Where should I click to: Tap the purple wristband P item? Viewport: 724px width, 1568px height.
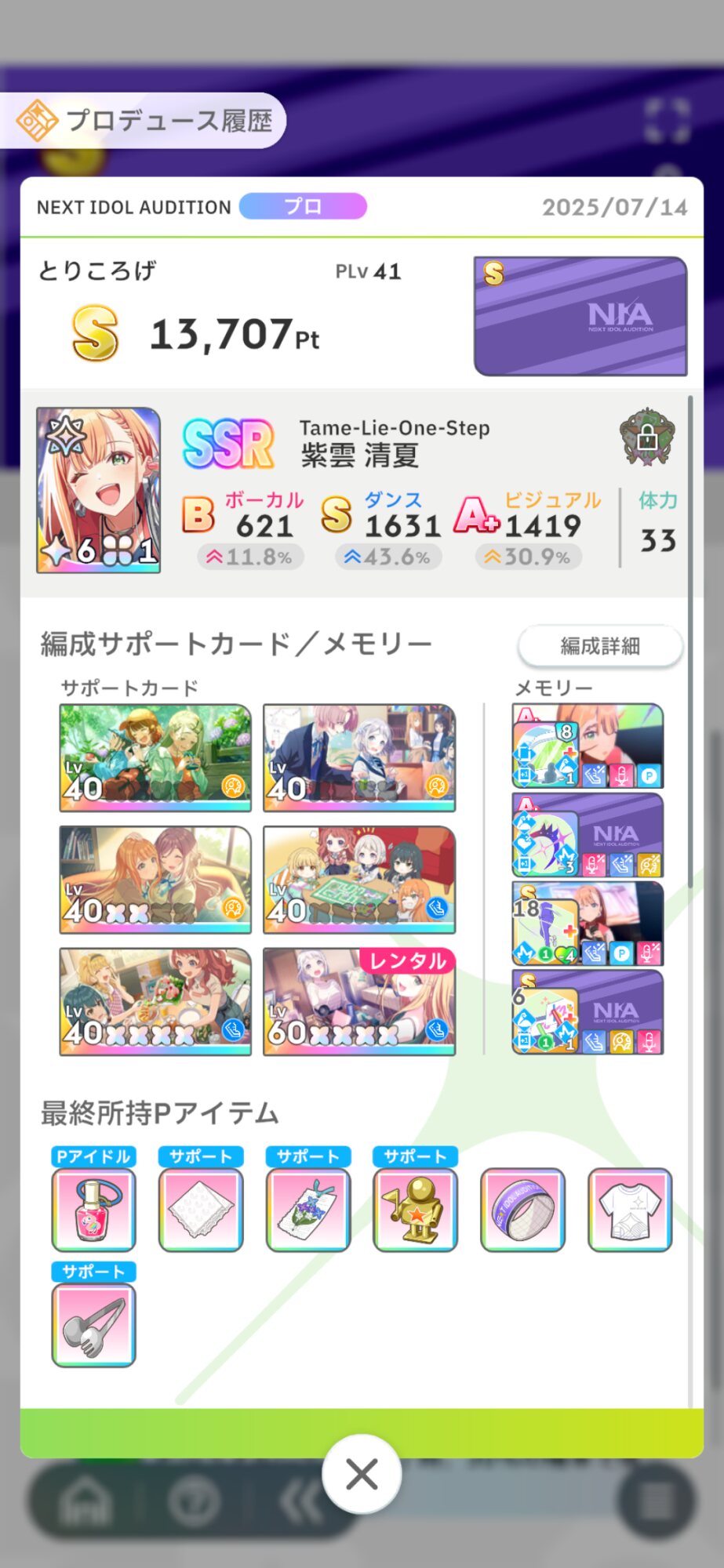[522, 1209]
